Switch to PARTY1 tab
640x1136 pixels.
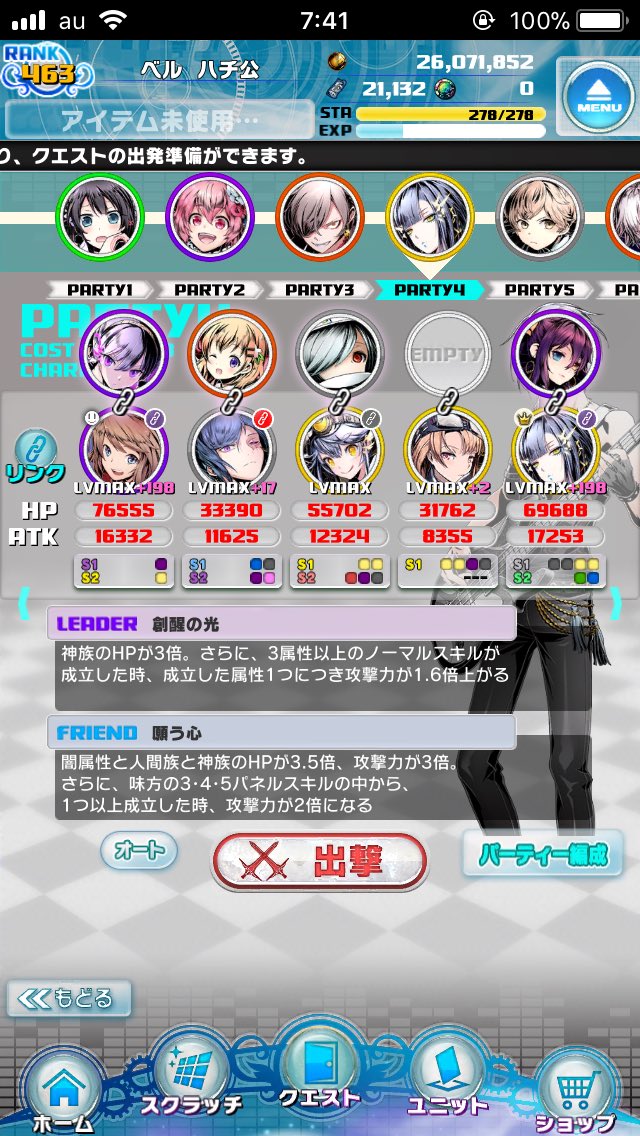pos(100,290)
